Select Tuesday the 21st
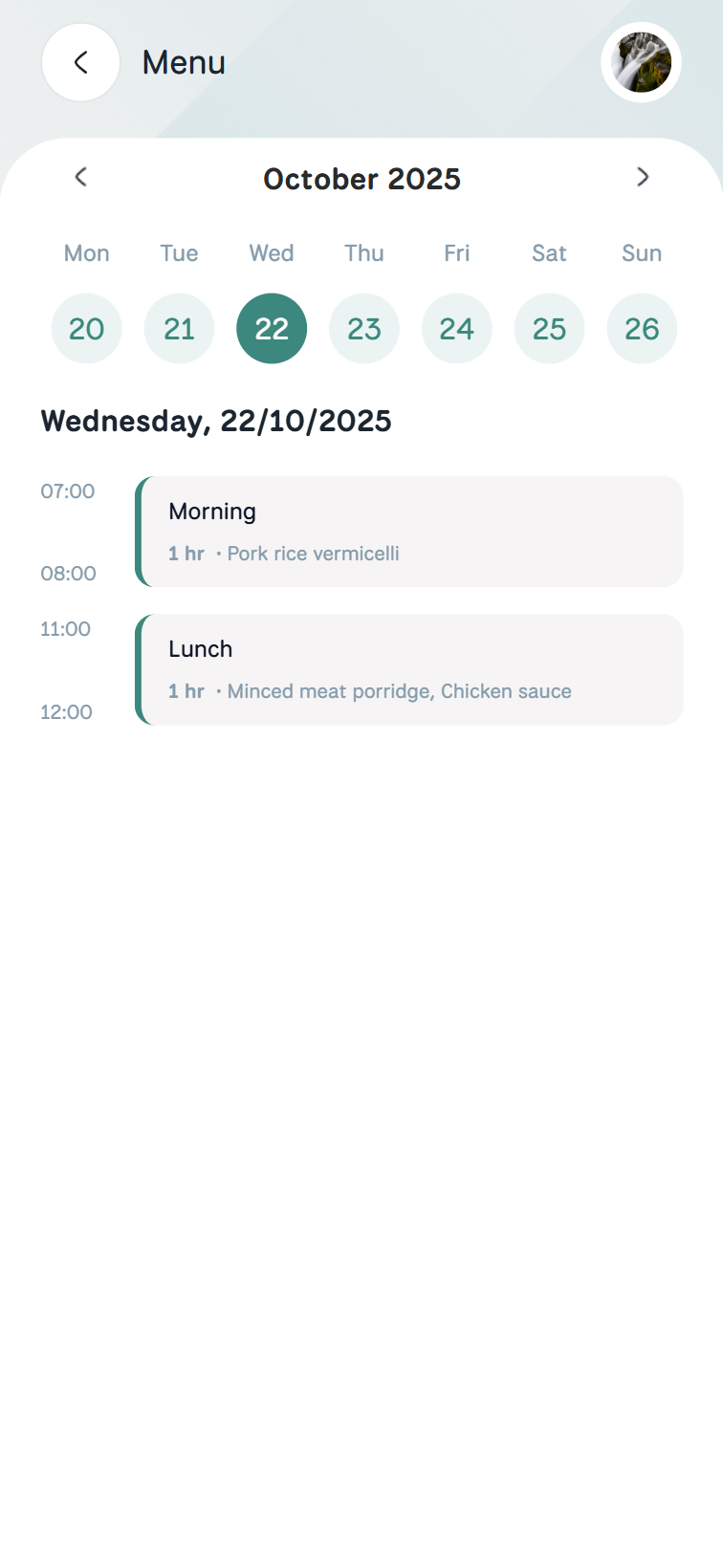This screenshot has width=723, height=1568. click(x=179, y=329)
